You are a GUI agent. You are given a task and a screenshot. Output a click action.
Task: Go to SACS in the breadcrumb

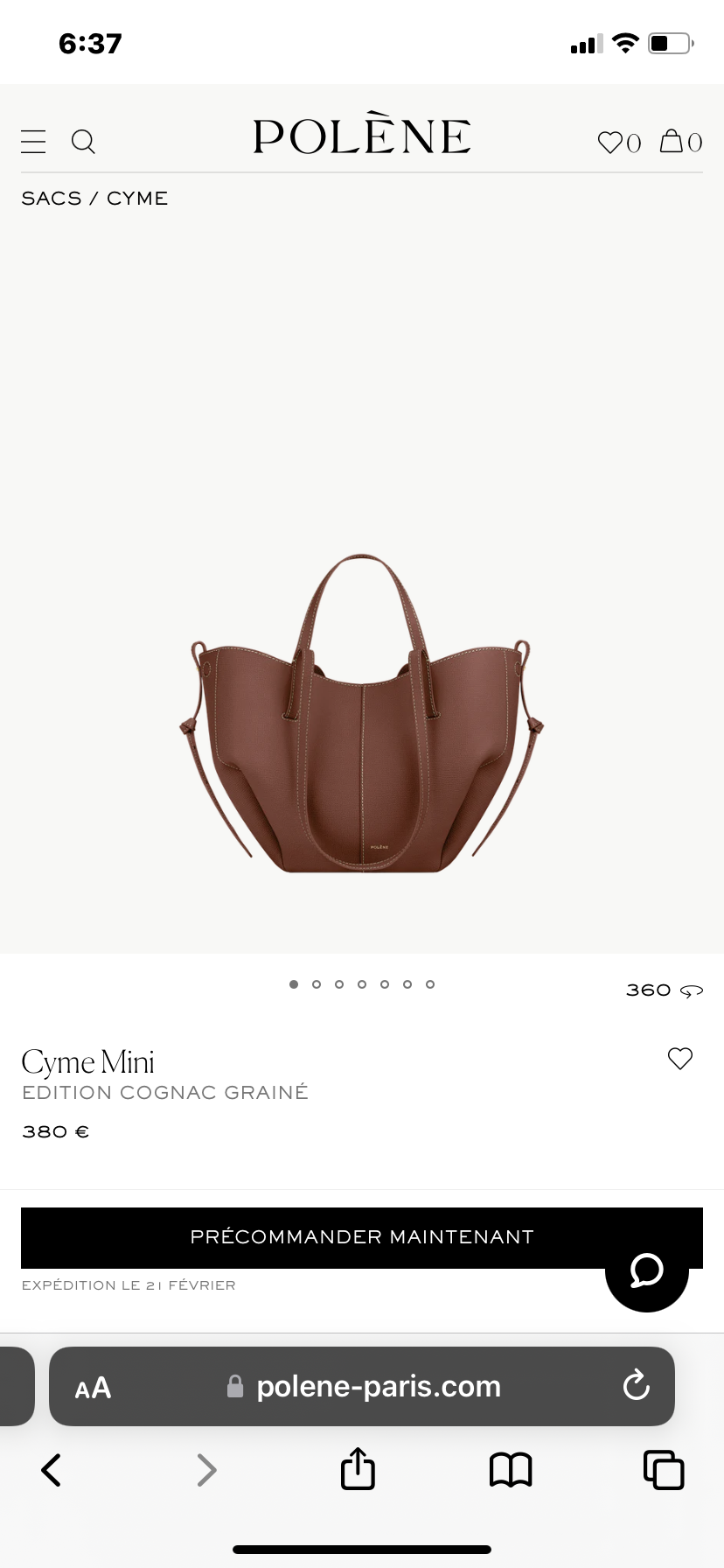52,199
